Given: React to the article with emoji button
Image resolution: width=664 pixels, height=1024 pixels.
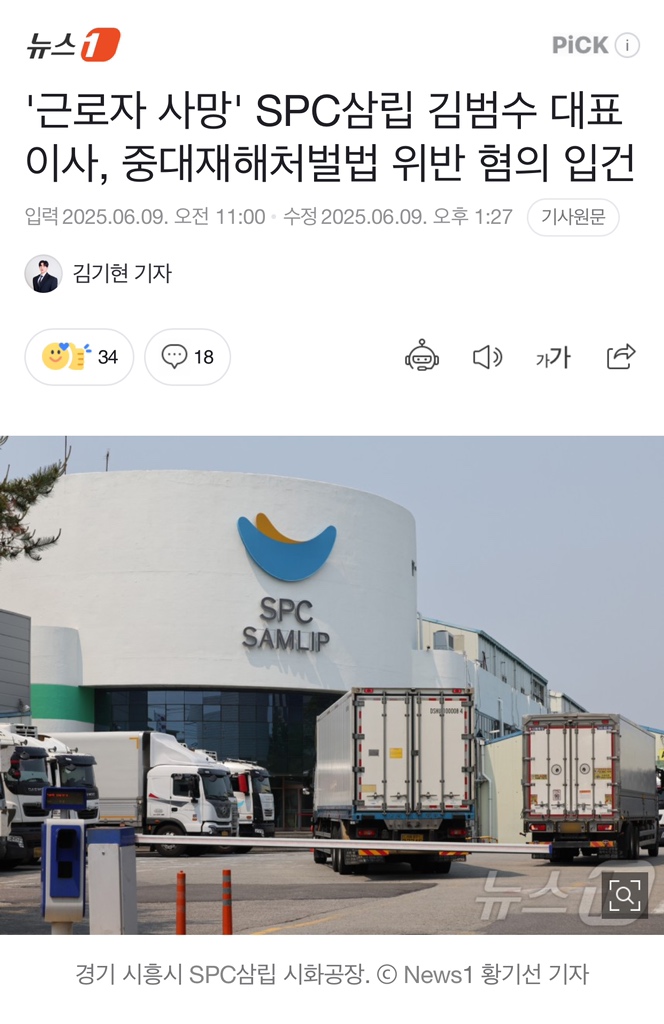Looking at the screenshot, I should (79, 357).
